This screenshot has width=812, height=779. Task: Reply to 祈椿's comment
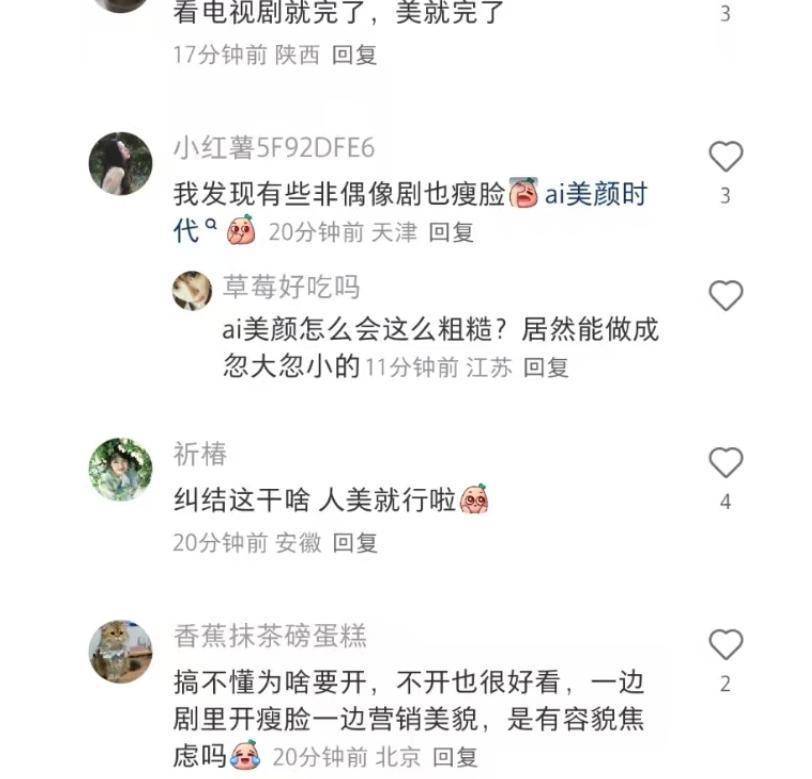click(355, 543)
